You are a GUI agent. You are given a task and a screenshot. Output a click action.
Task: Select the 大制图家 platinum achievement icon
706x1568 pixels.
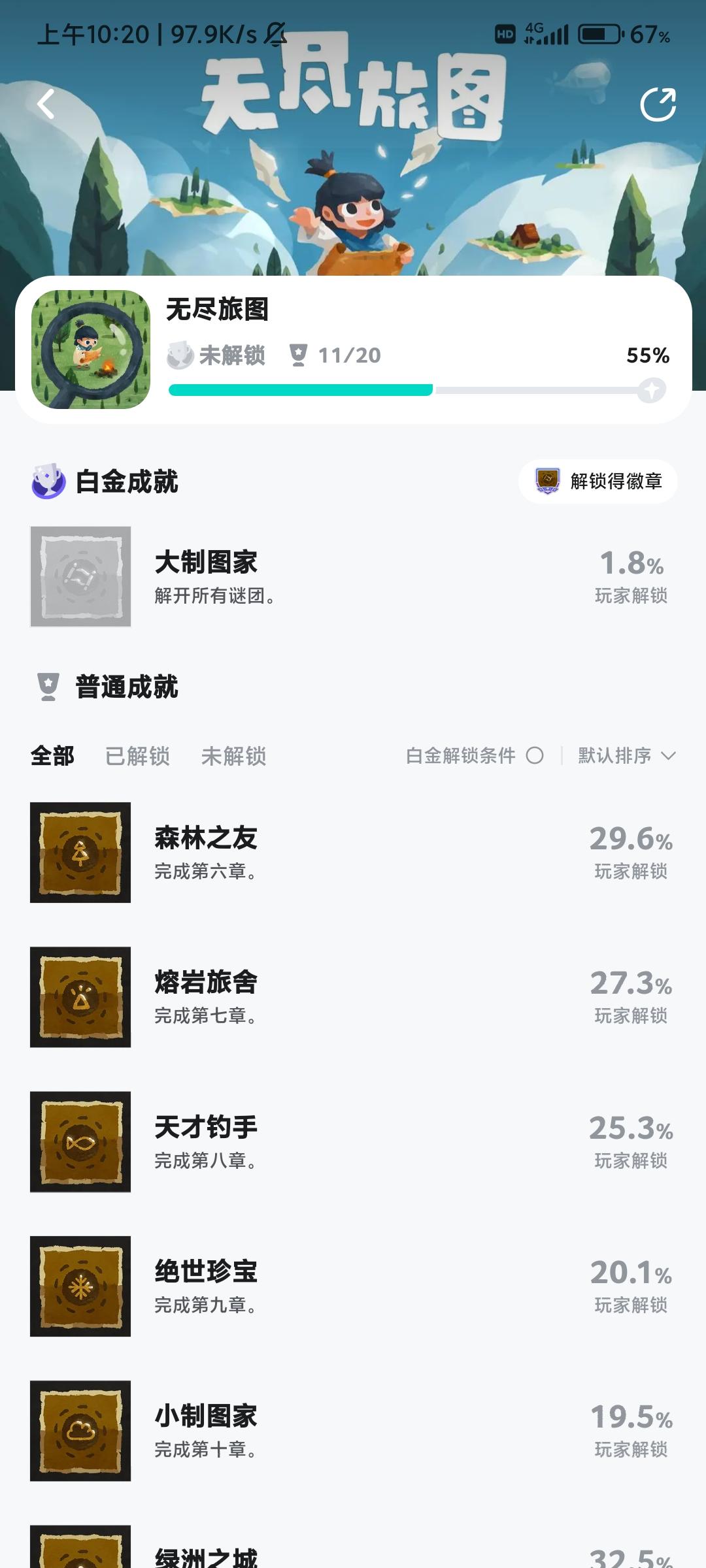point(80,576)
